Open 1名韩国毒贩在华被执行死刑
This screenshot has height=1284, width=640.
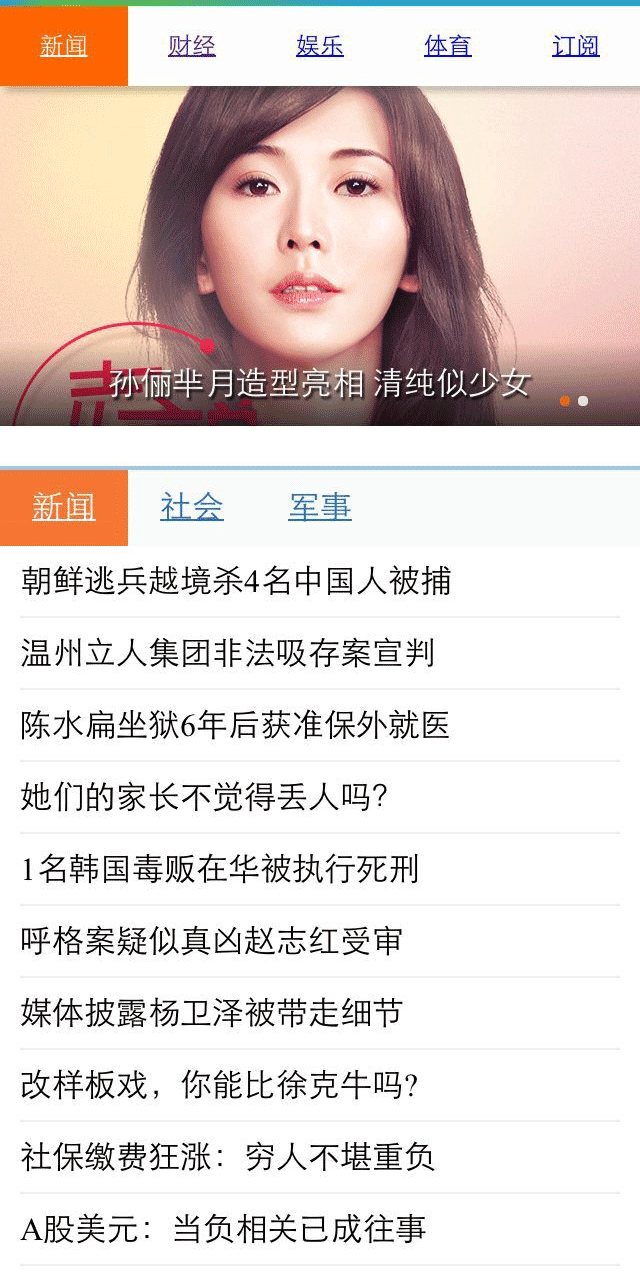click(220, 869)
